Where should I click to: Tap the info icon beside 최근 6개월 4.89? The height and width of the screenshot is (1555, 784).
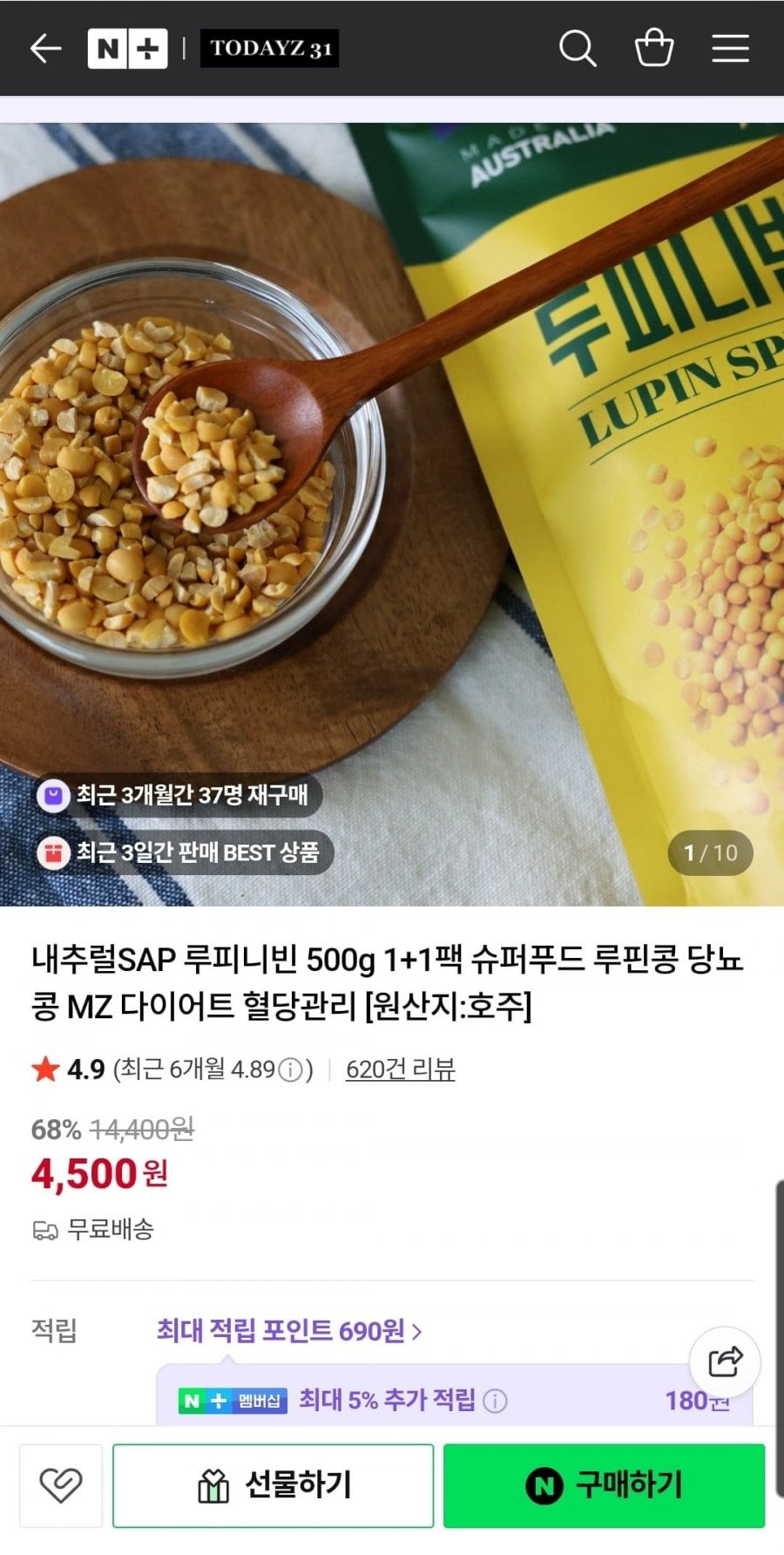click(290, 1069)
